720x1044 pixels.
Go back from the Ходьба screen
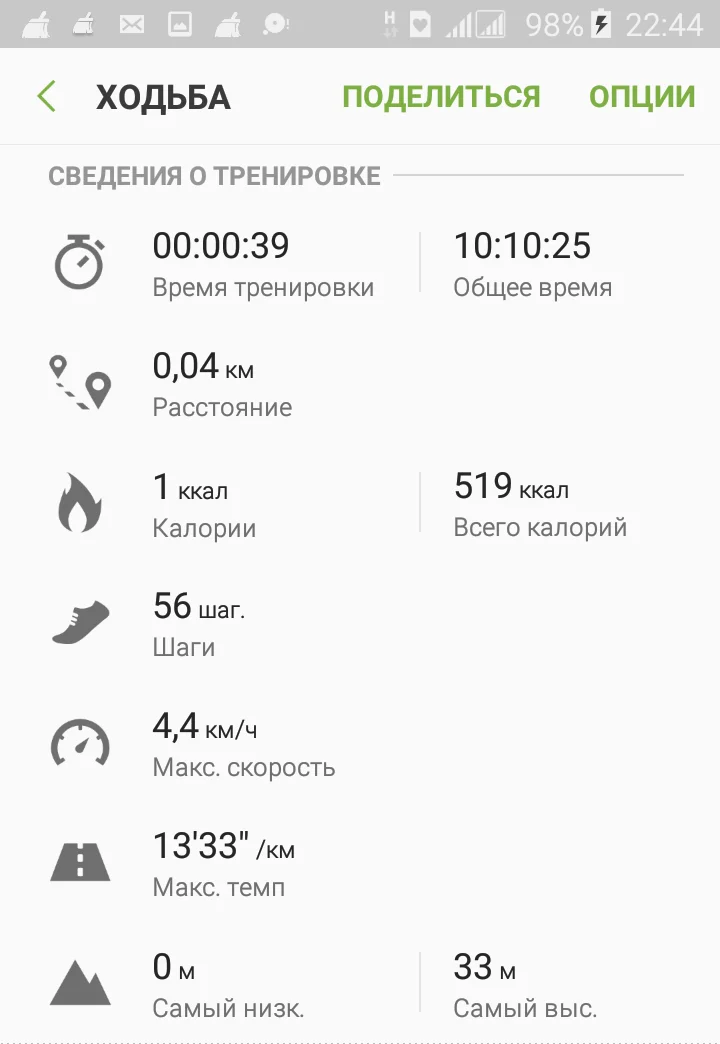pyautogui.click(x=46, y=97)
